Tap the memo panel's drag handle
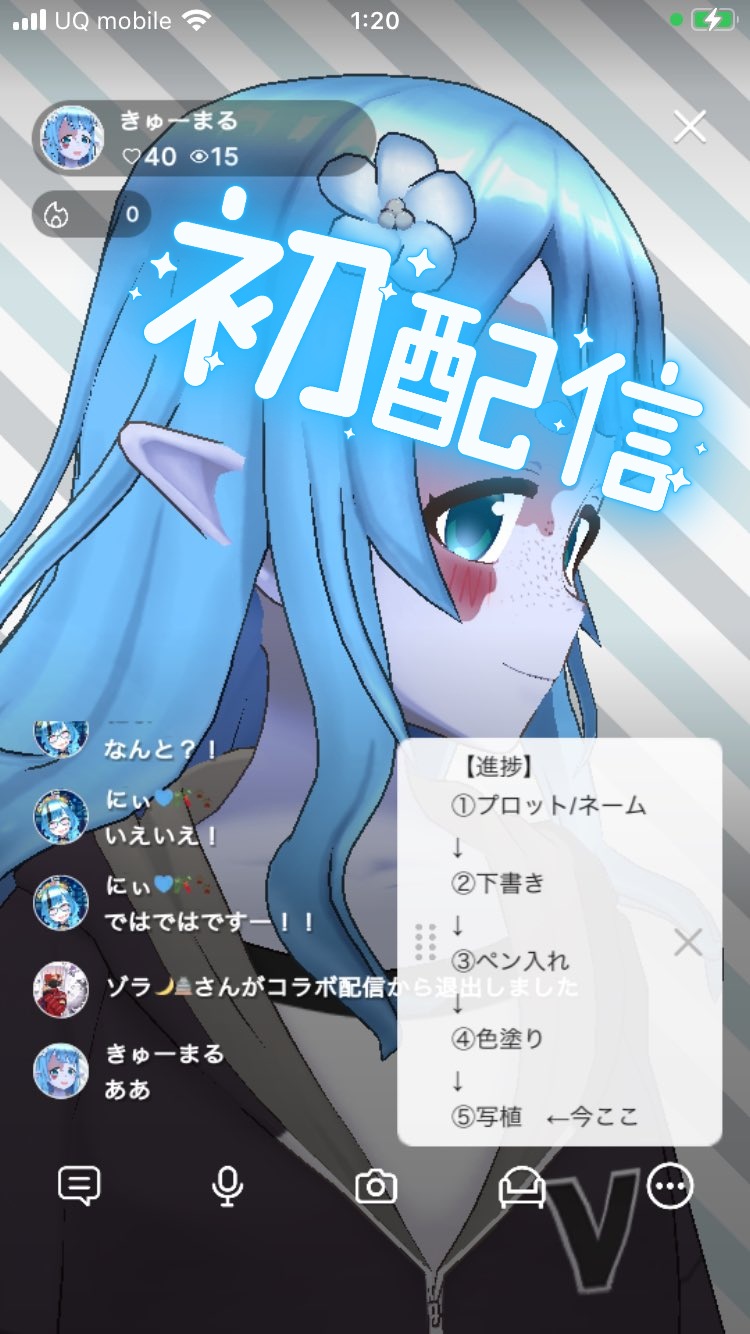 425,942
